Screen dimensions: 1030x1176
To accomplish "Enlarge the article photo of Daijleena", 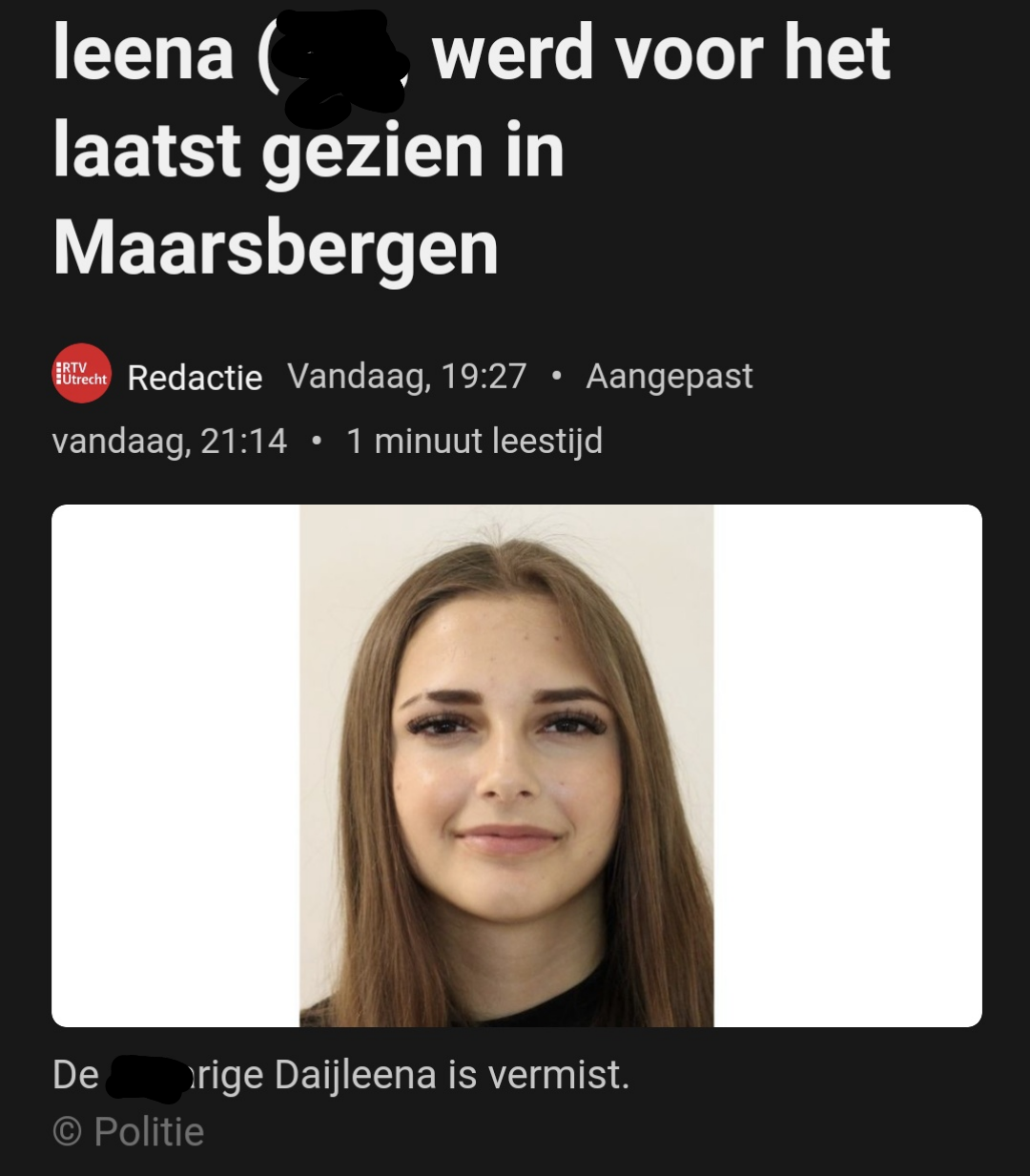I will point(516,765).
